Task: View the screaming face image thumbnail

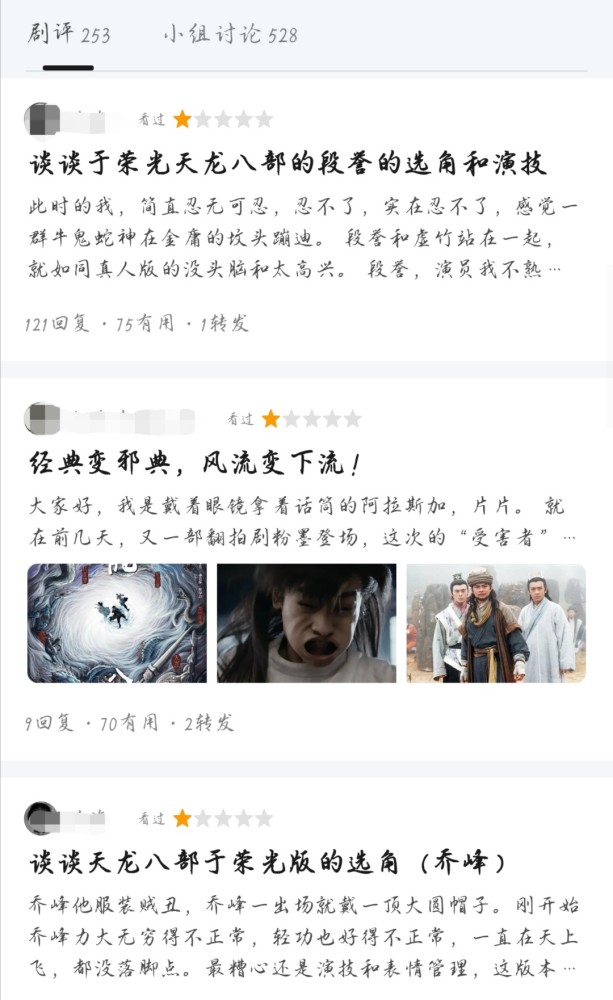Action: click(x=306, y=623)
